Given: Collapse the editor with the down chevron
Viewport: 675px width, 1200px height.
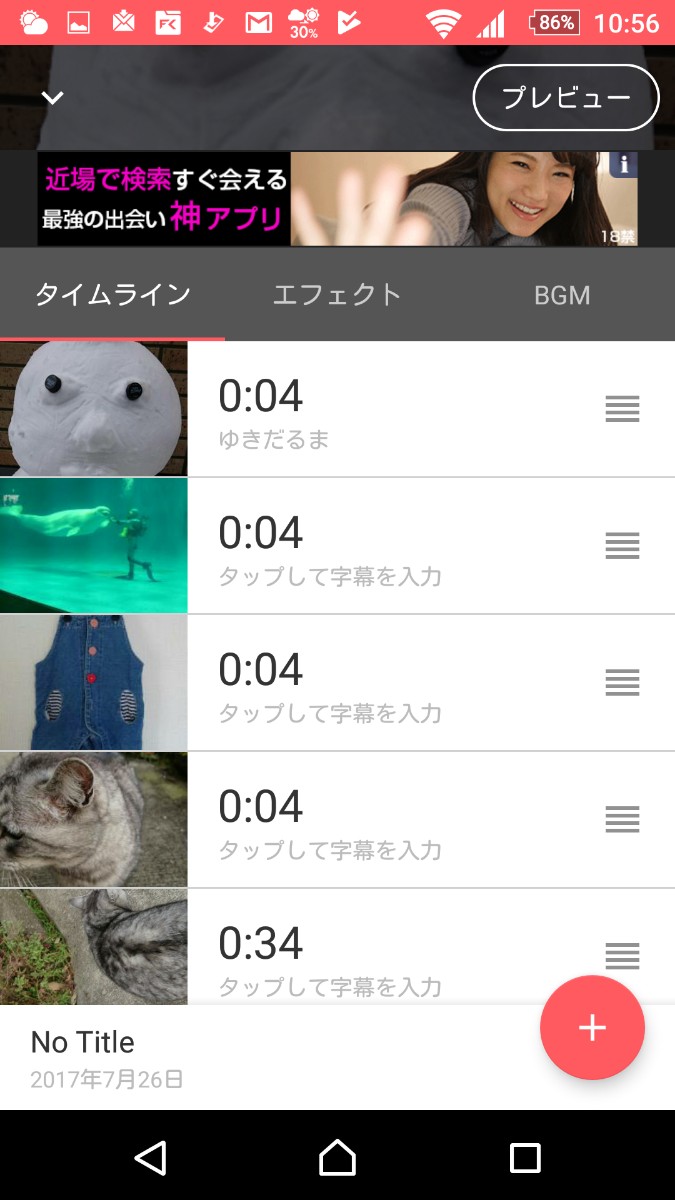Looking at the screenshot, I should pos(52,98).
